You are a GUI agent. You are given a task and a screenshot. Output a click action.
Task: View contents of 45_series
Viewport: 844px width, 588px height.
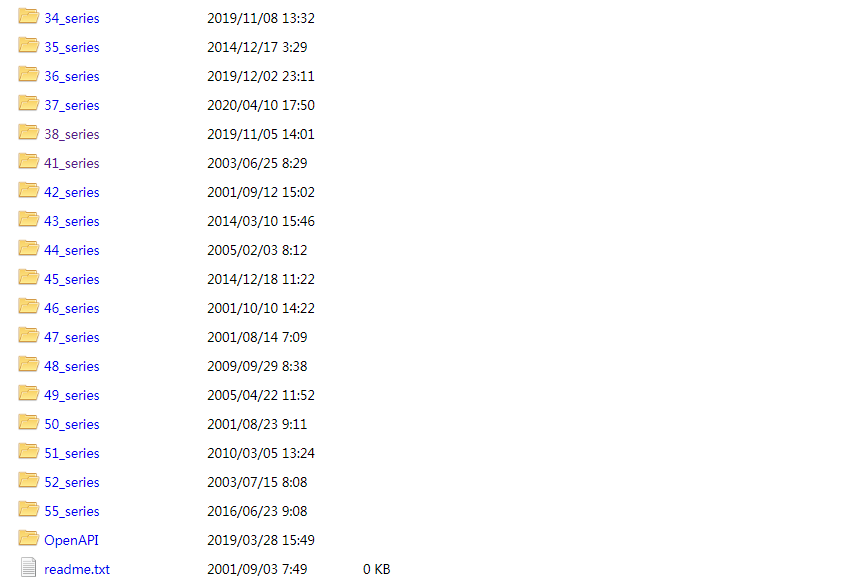tap(71, 279)
